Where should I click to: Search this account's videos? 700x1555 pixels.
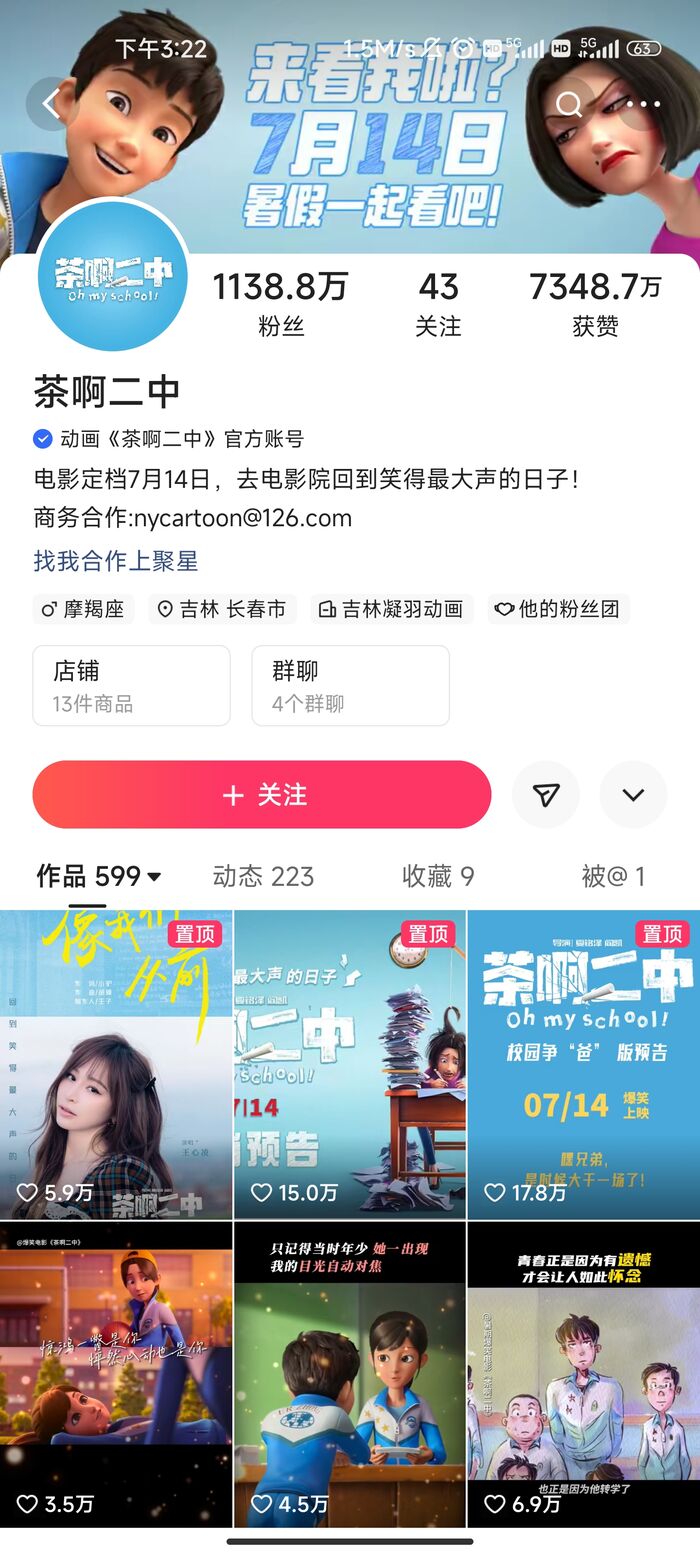[569, 105]
